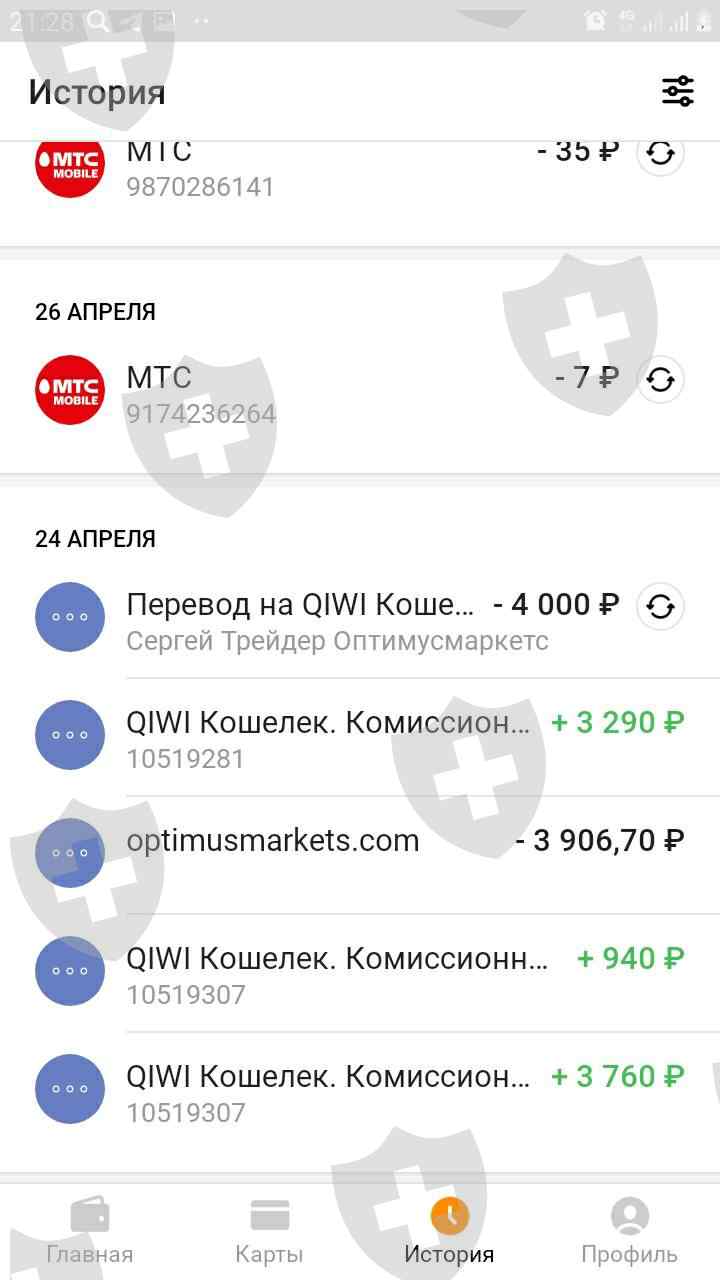Screen dimensions: 720x1280
Task: Switch to the Карты tab
Action: [x=270, y=1232]
